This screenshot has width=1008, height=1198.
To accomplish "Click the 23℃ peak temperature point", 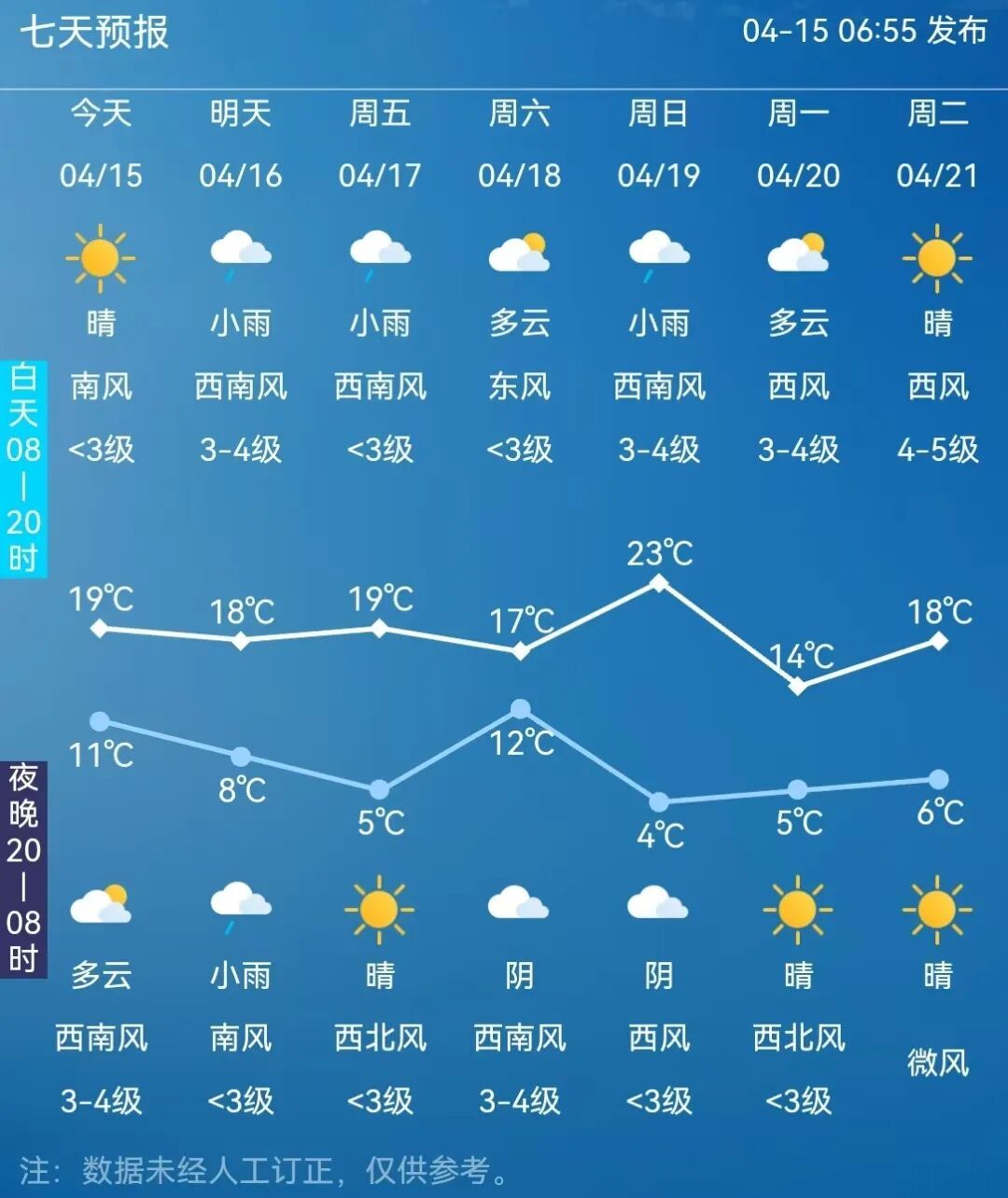I will (x=658, y=583).
